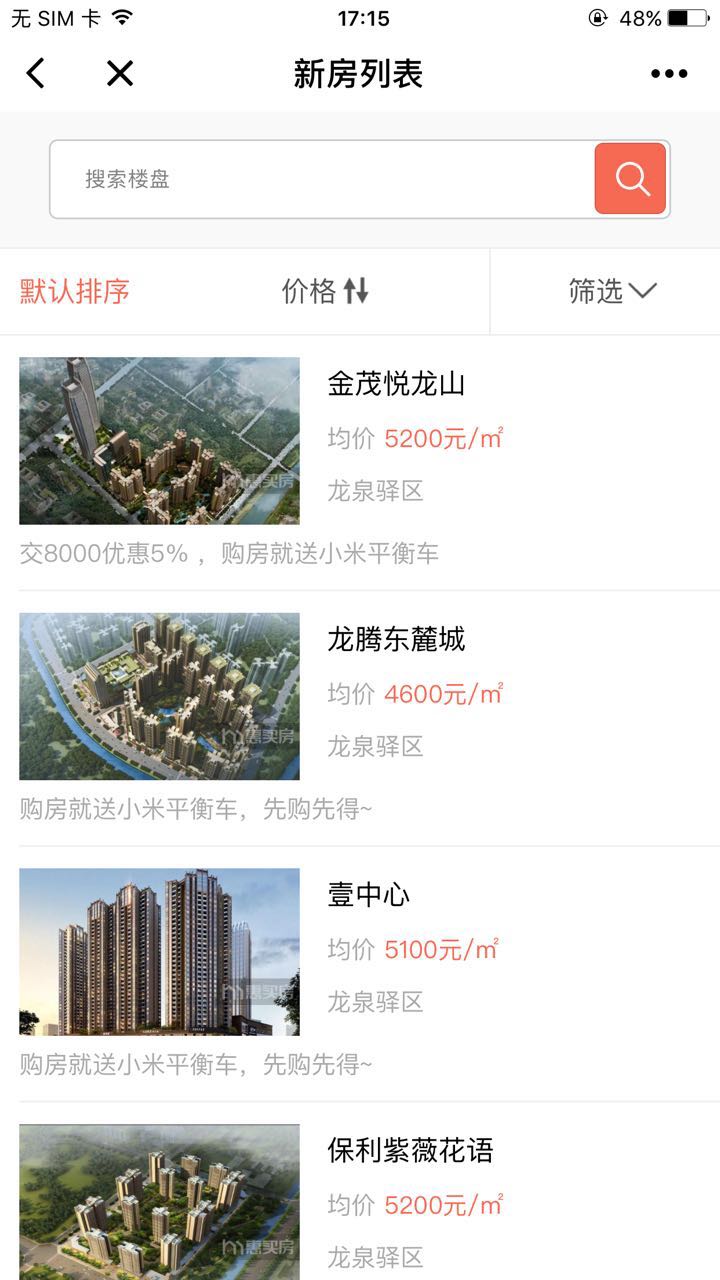The image size is (720, 1280).
Task: Select 默认排序 sorting tab
Action: 75,291
